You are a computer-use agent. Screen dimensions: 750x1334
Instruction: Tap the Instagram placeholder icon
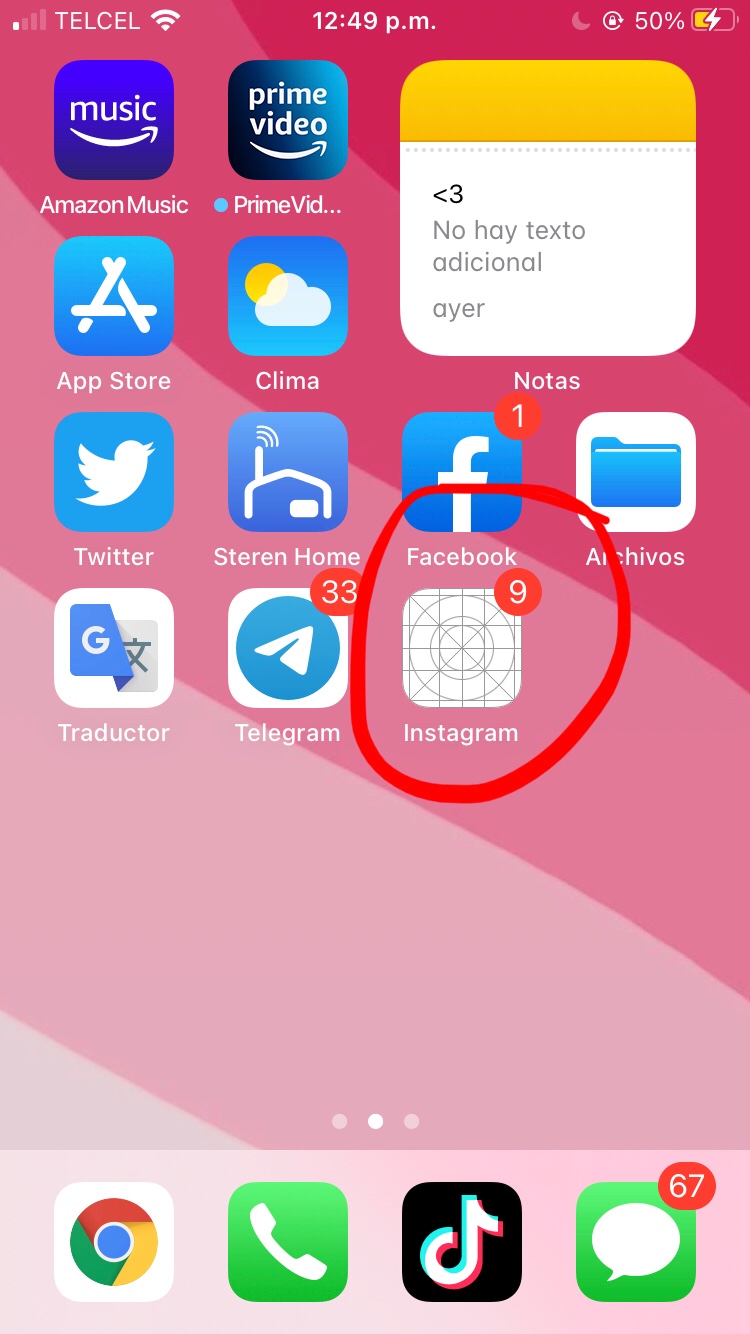(x=462, y=648)
